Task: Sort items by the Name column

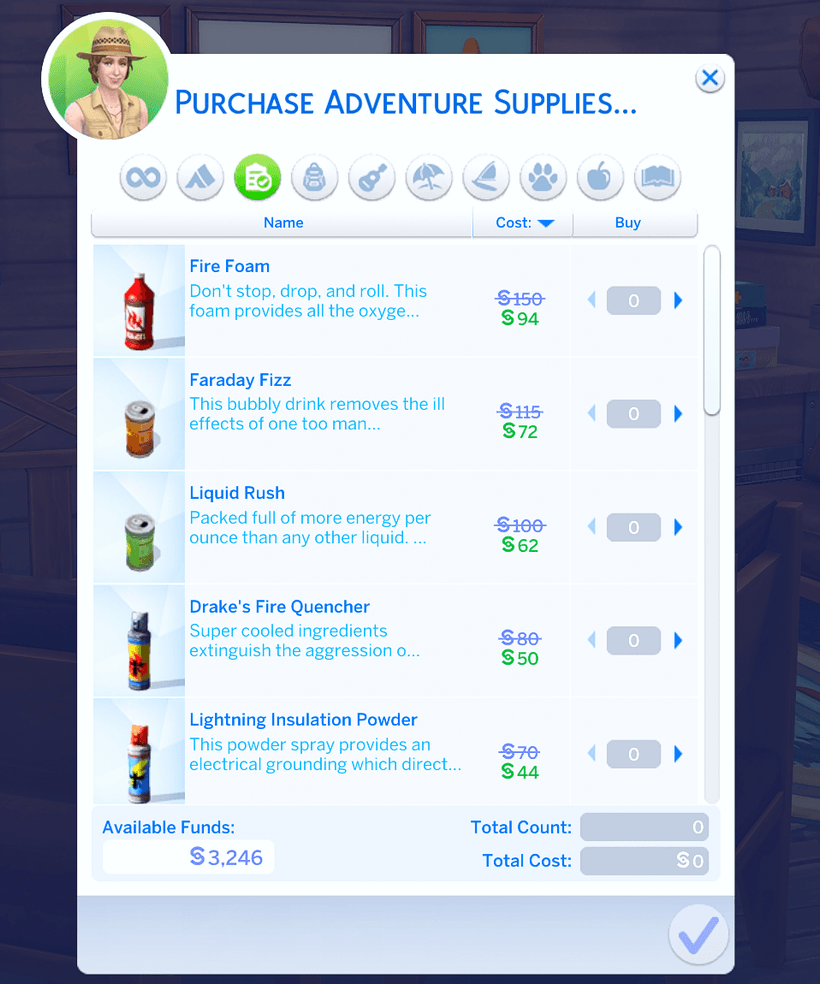Action: pos(282,223)
